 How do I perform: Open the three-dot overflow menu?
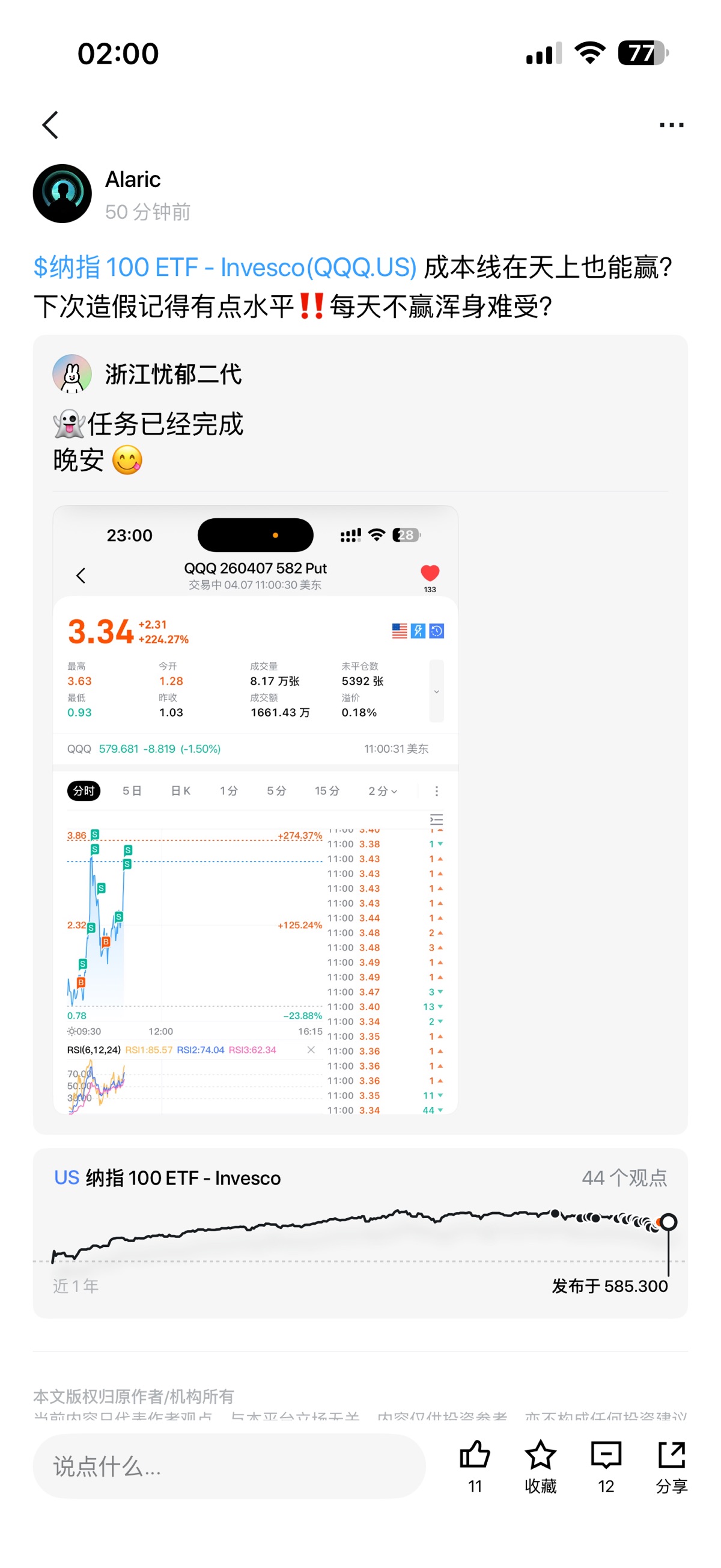pyautogui.click(x=671, y=125)
